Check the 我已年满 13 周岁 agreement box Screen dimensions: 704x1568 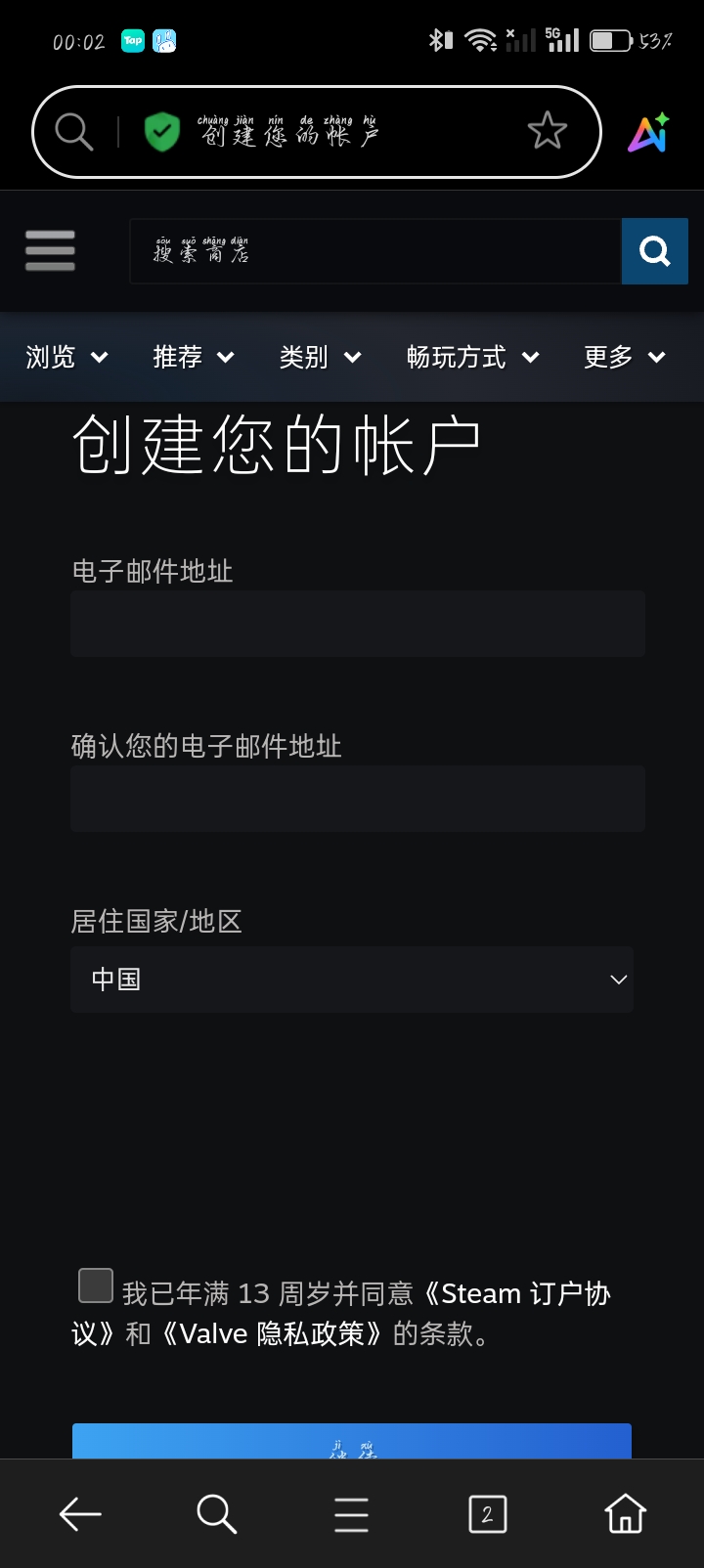[96, 1285]
